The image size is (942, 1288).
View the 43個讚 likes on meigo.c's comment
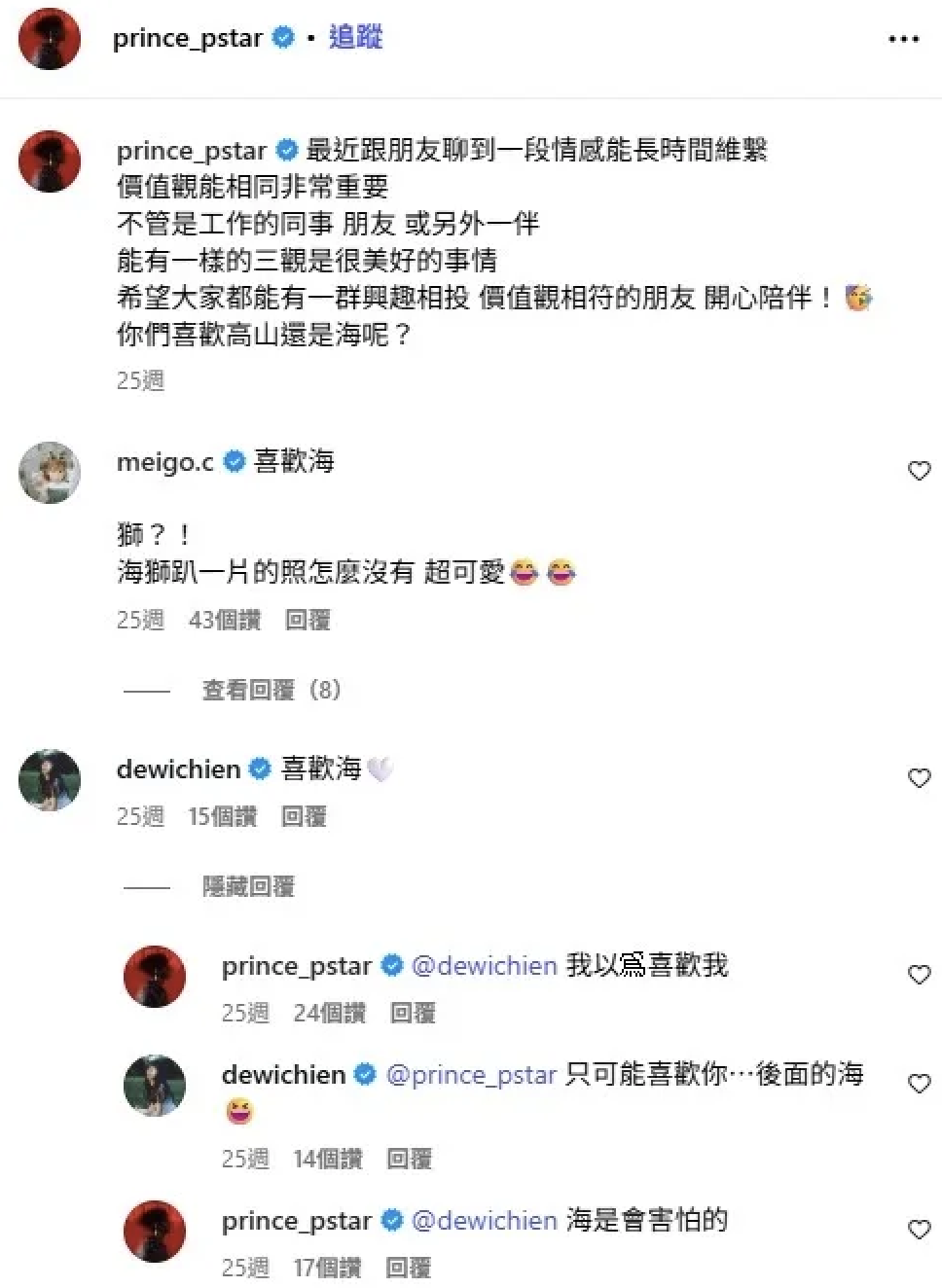pos(223,620)
